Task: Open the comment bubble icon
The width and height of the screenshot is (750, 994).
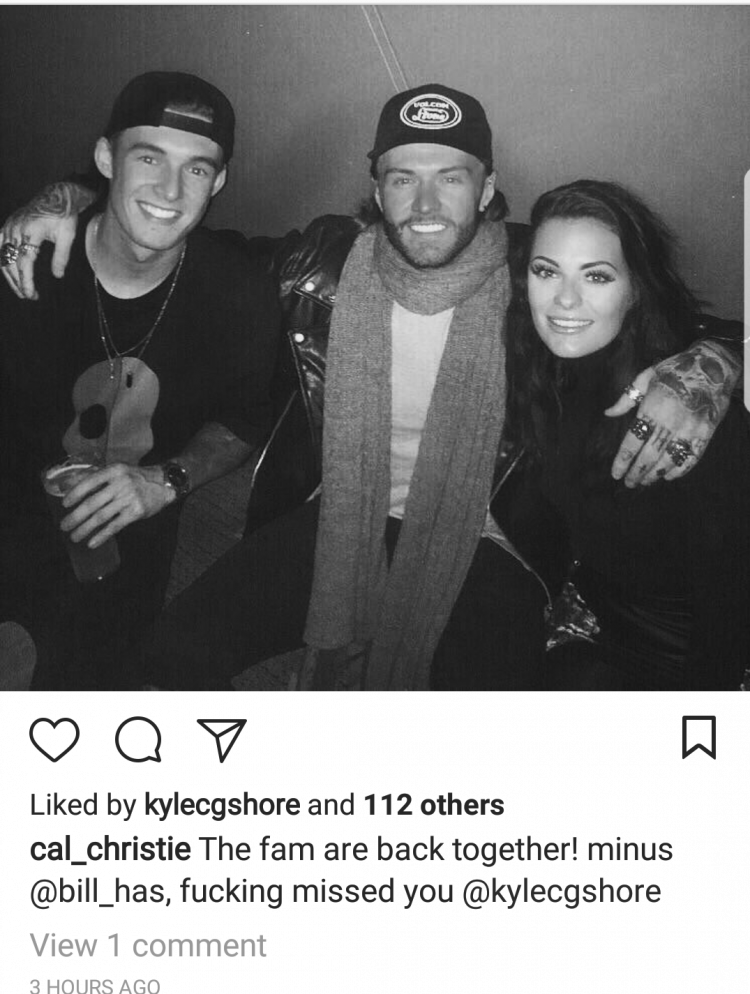Action: click(138, 740)
